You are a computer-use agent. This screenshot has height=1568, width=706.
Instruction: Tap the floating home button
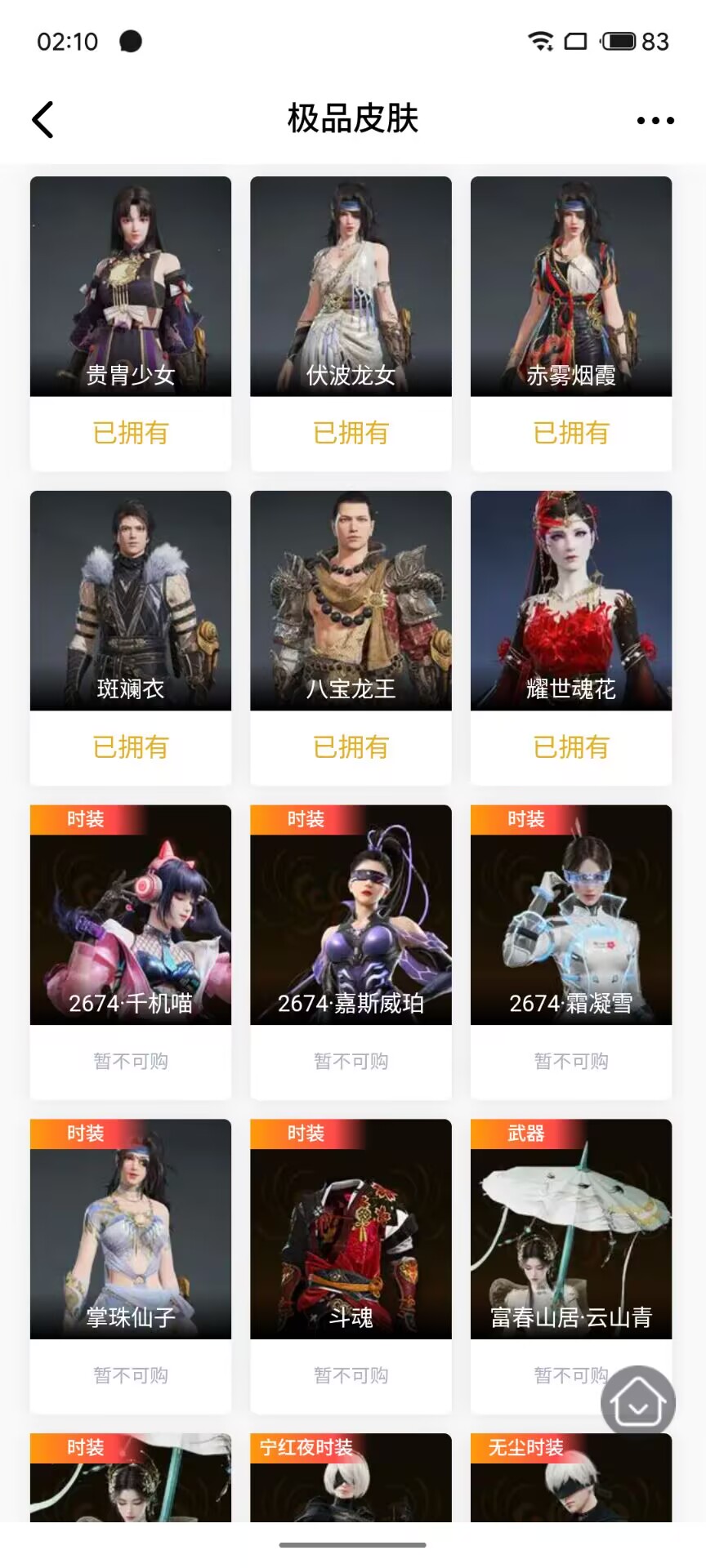tap(638, 1402)
